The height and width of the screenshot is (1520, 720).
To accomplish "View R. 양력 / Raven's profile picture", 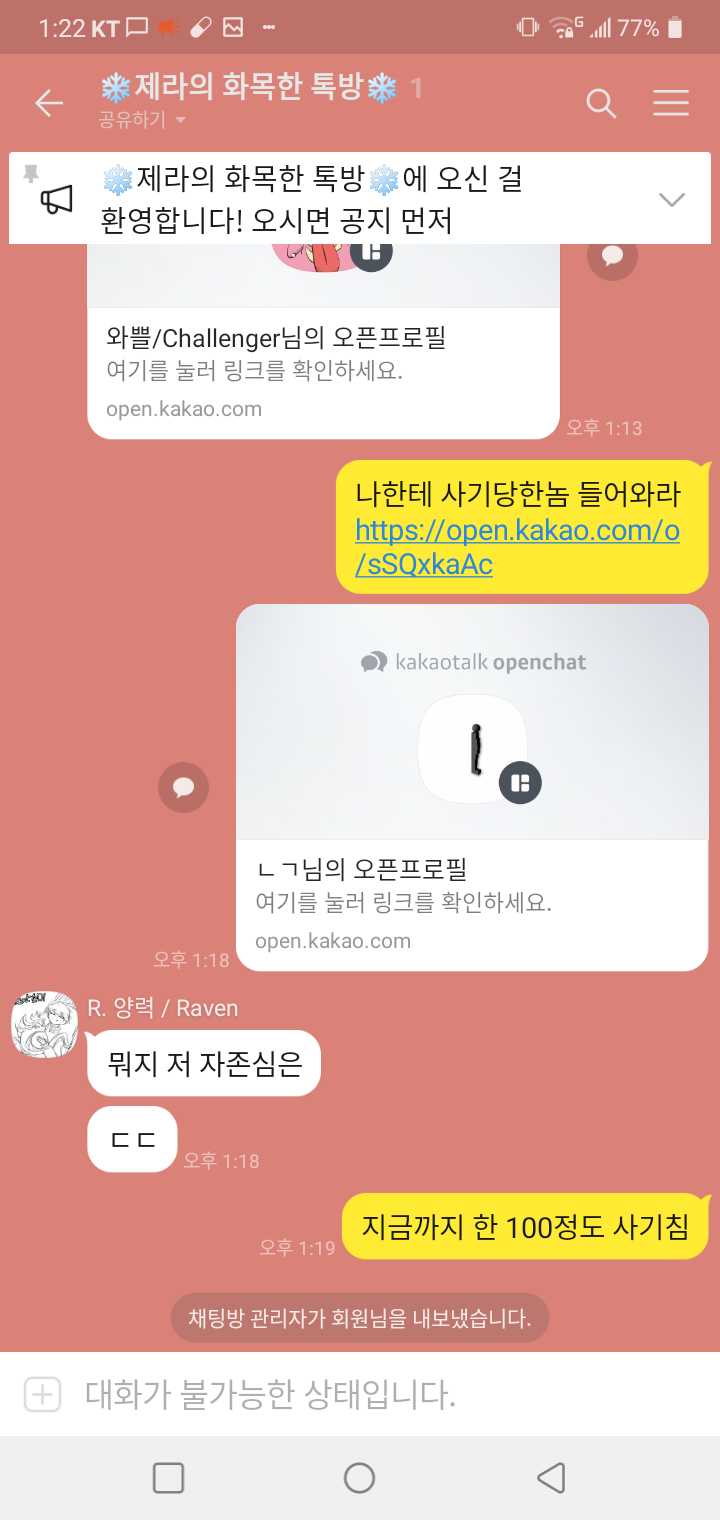I will (x=44, y=1024).
